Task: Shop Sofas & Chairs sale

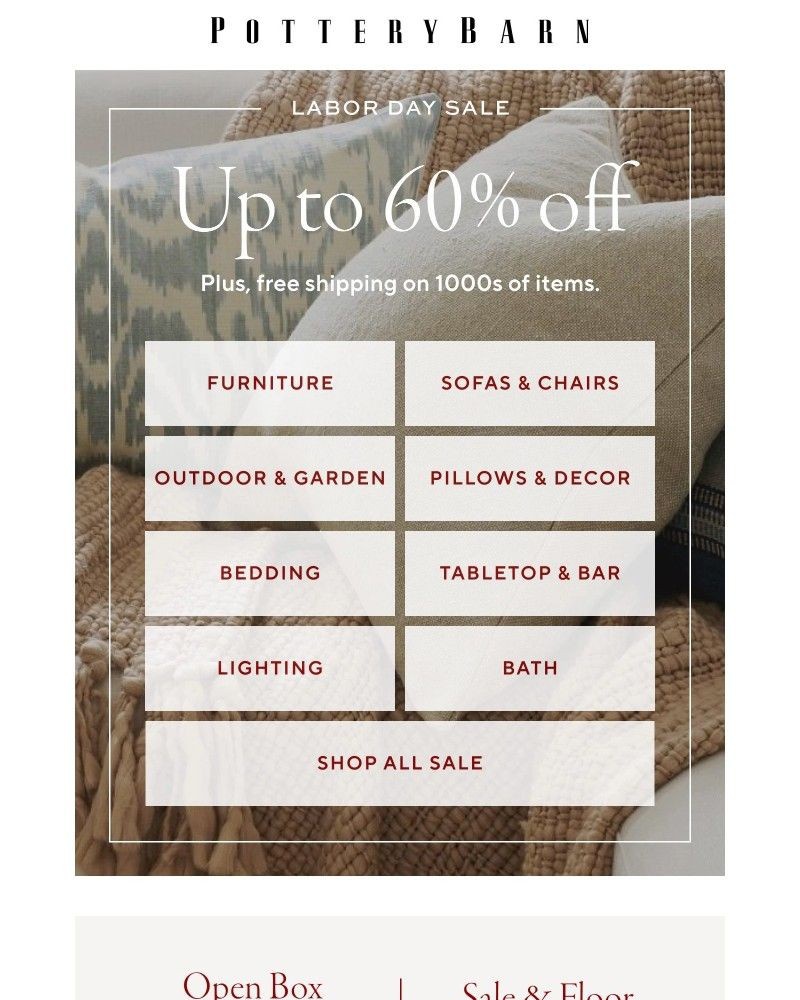Action: pos(530,383)
